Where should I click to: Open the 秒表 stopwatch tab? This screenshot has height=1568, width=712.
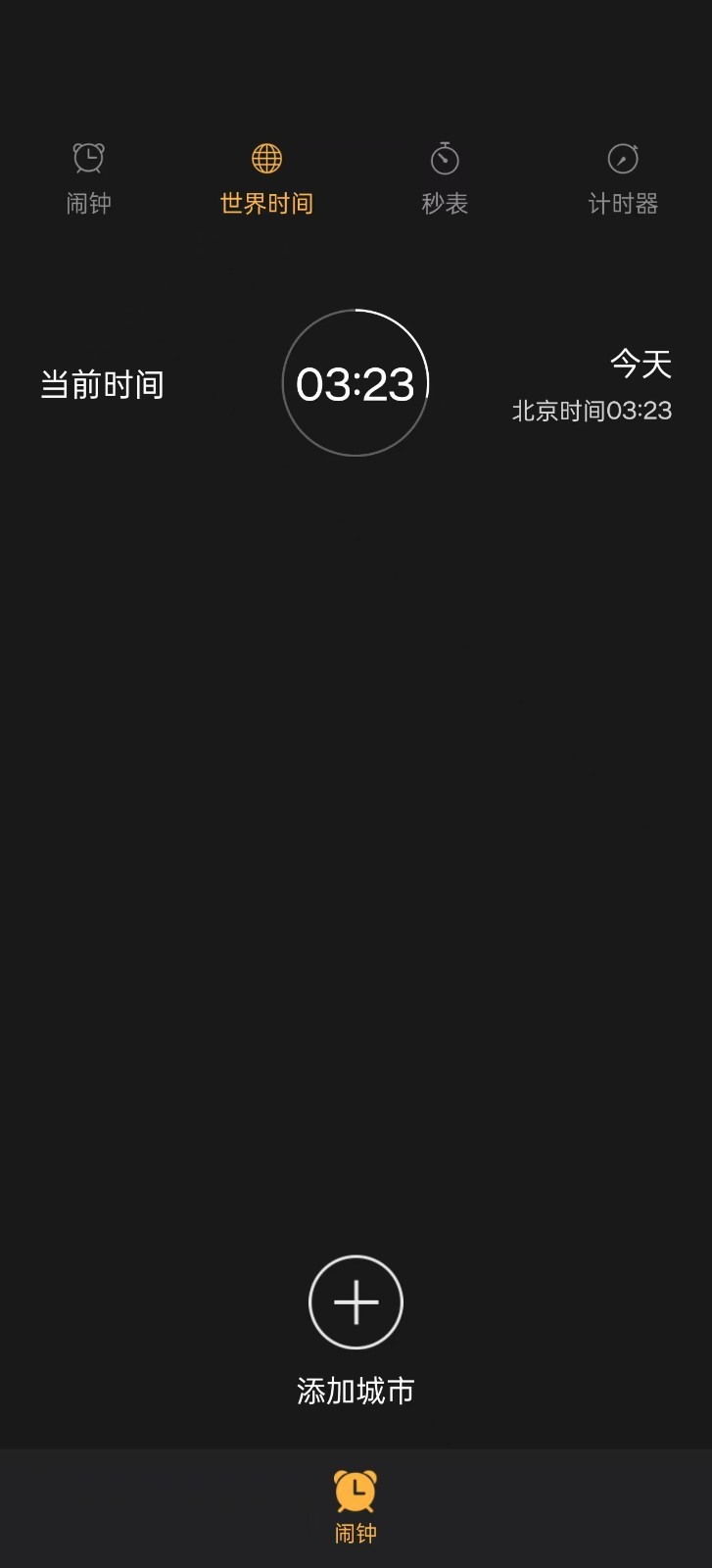445,178
